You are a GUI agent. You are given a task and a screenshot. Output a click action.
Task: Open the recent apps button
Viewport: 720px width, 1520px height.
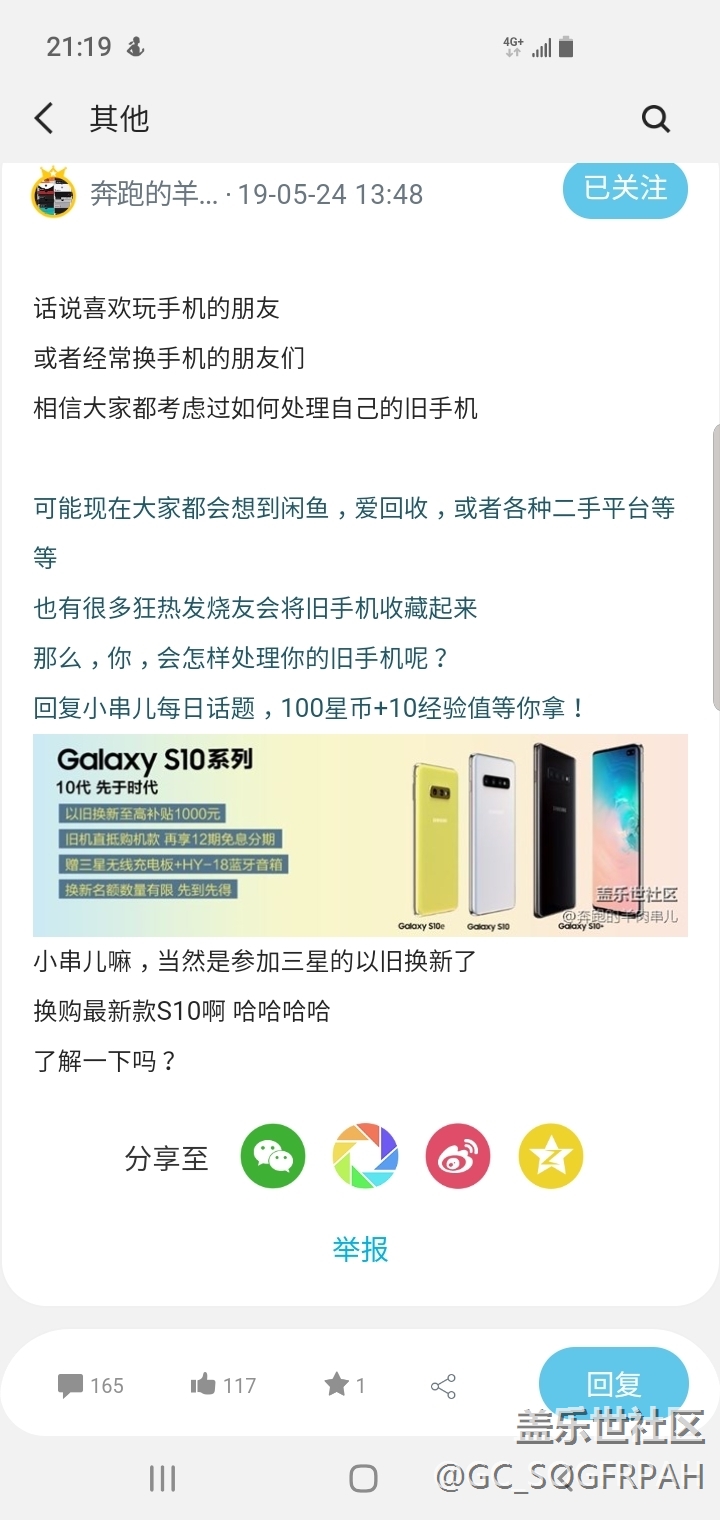[x=162, y=1478]
